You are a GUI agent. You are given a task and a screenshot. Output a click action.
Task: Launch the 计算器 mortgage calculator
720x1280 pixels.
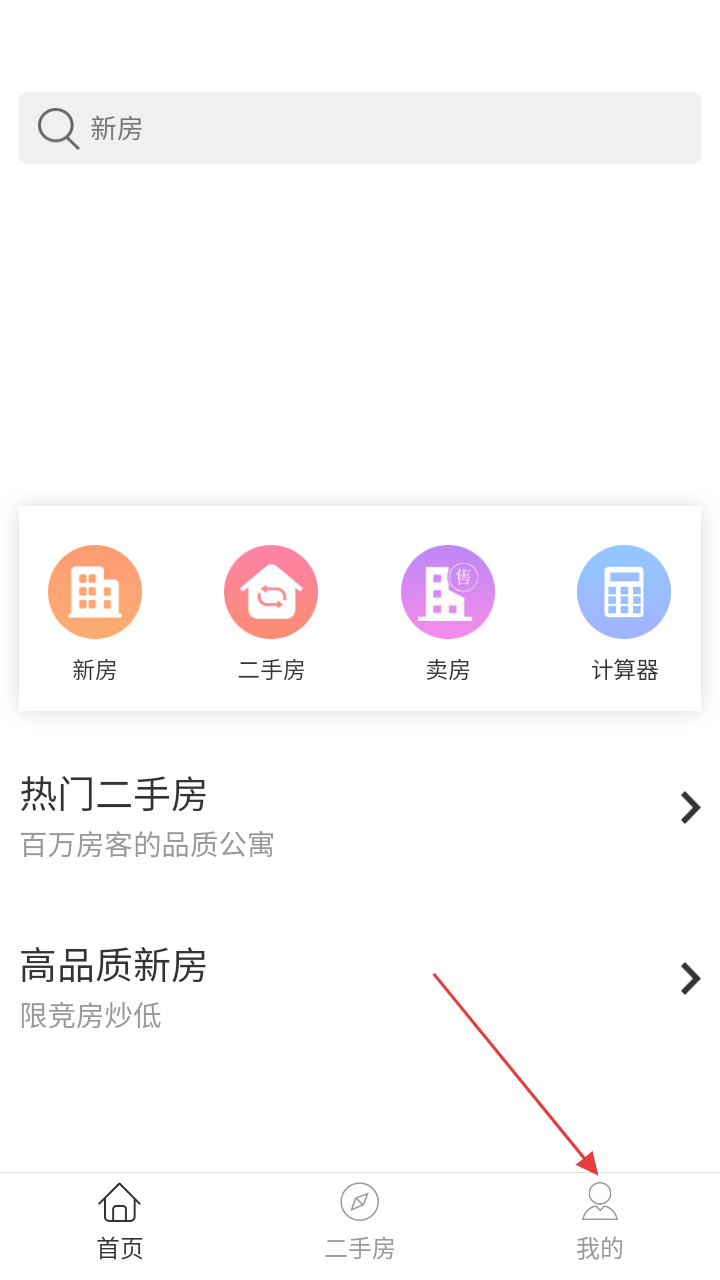tap(624, 592)
